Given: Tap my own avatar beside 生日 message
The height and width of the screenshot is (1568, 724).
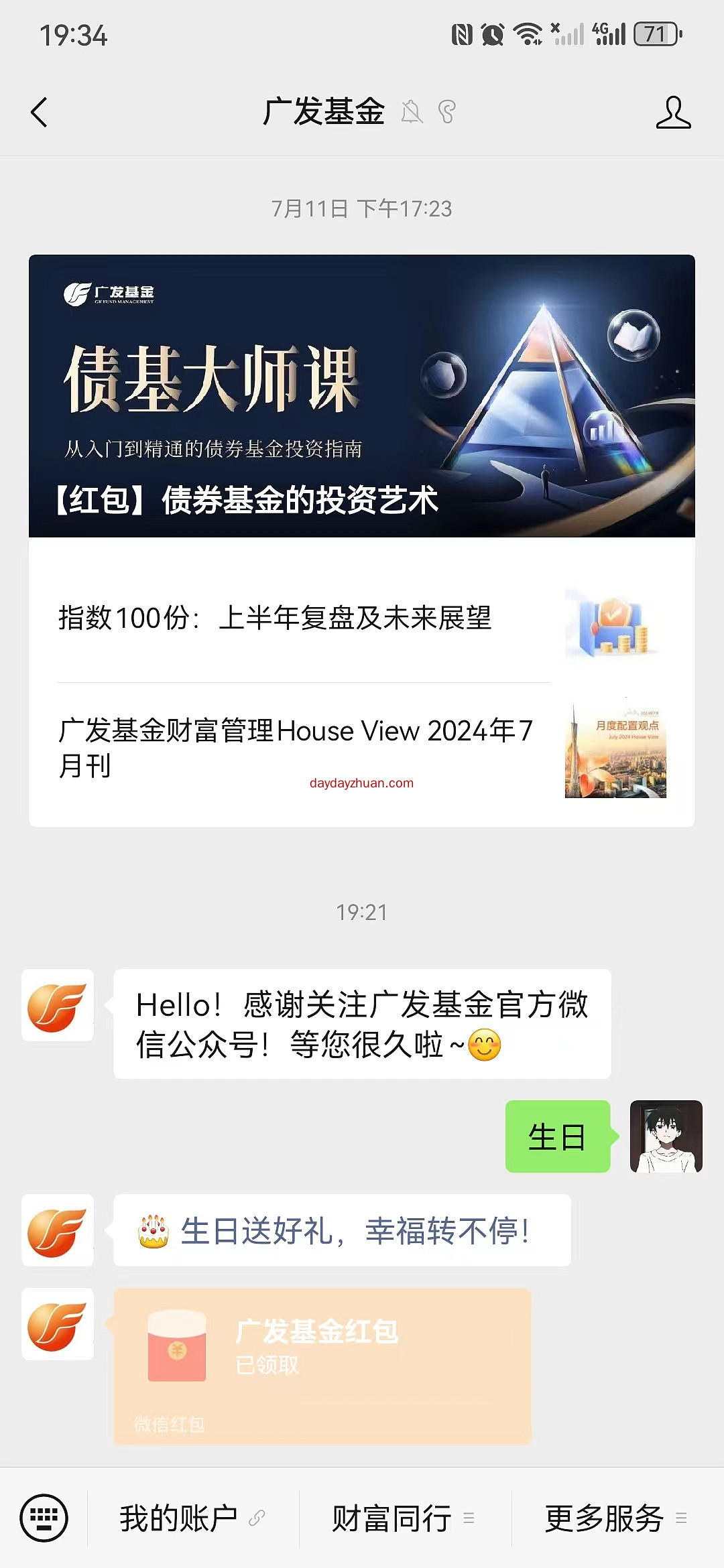Looking at the screenshot, I should [x=666, y=1136].
